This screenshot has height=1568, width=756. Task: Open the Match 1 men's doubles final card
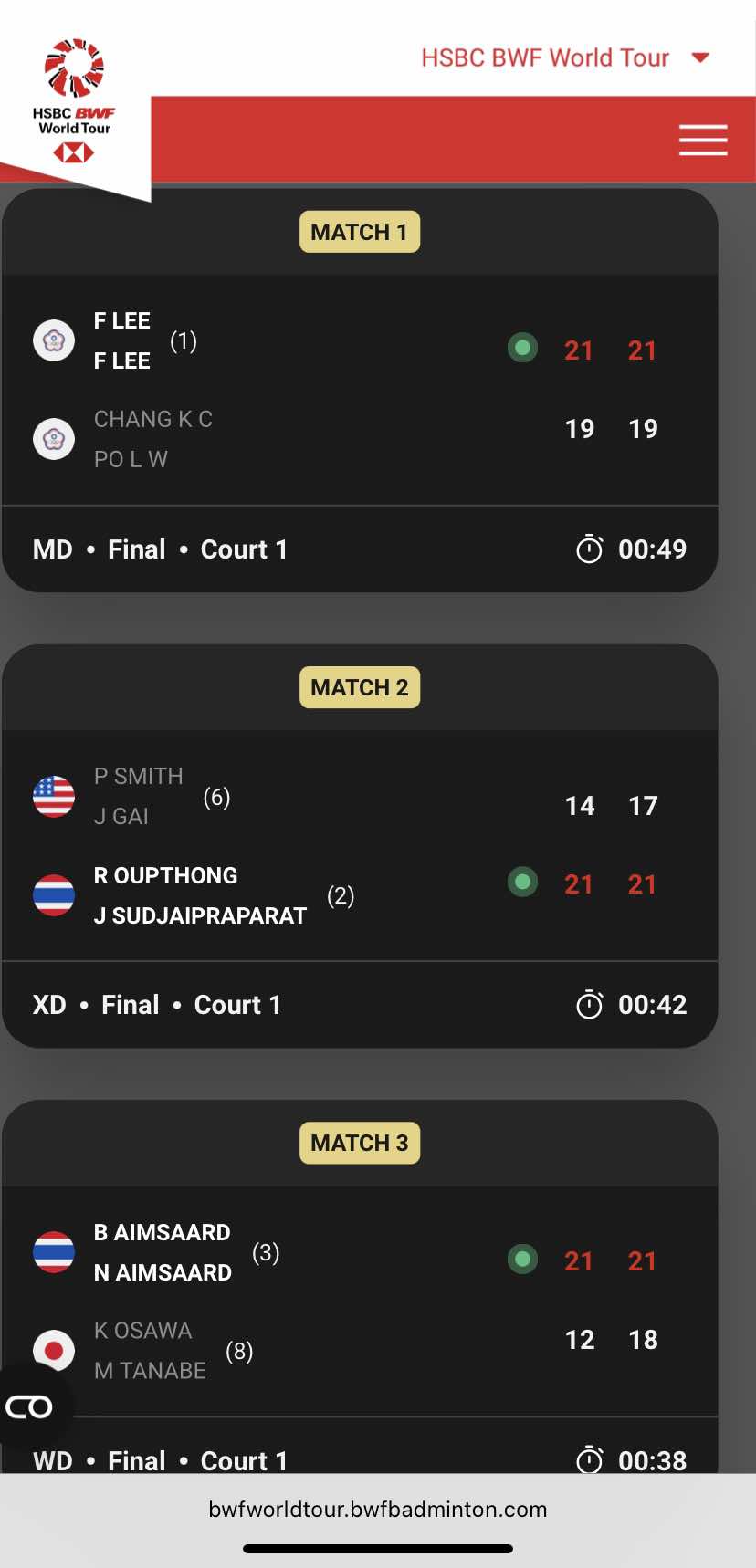360,391
